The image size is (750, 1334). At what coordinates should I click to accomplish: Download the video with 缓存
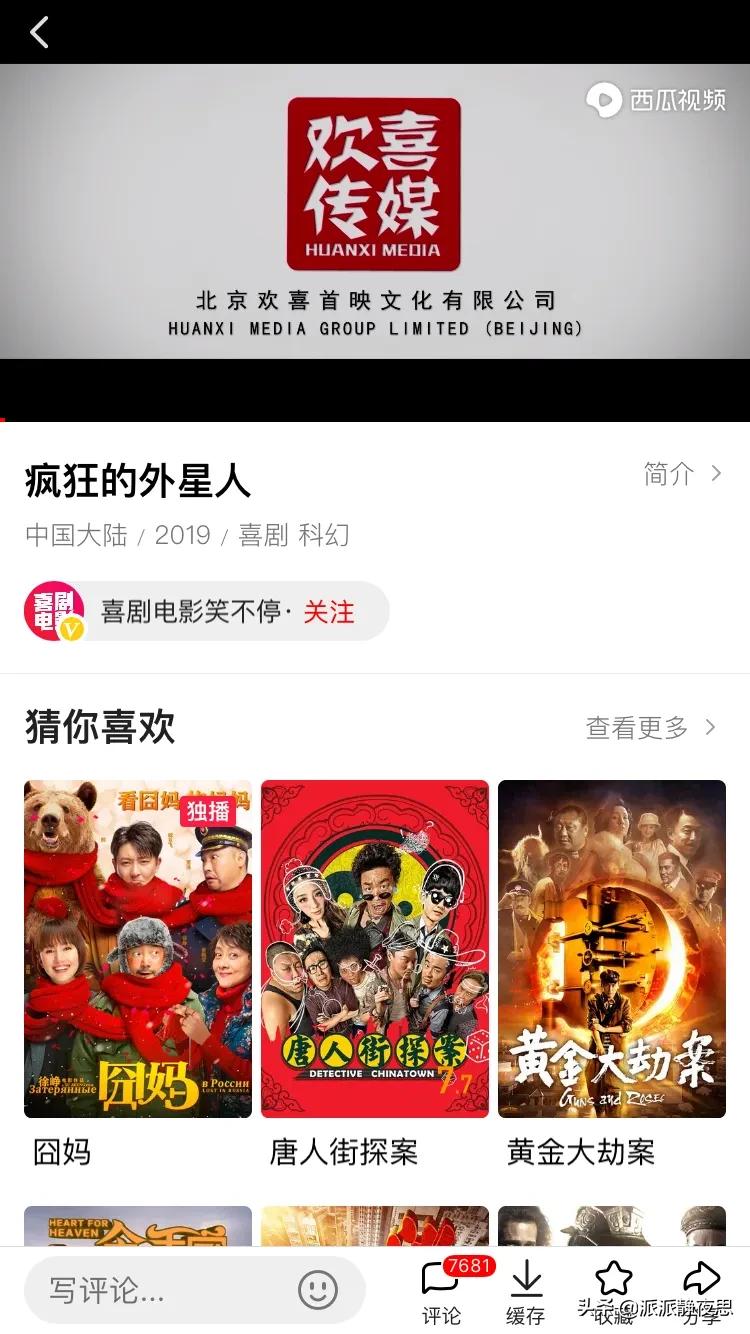[525, 1291]
